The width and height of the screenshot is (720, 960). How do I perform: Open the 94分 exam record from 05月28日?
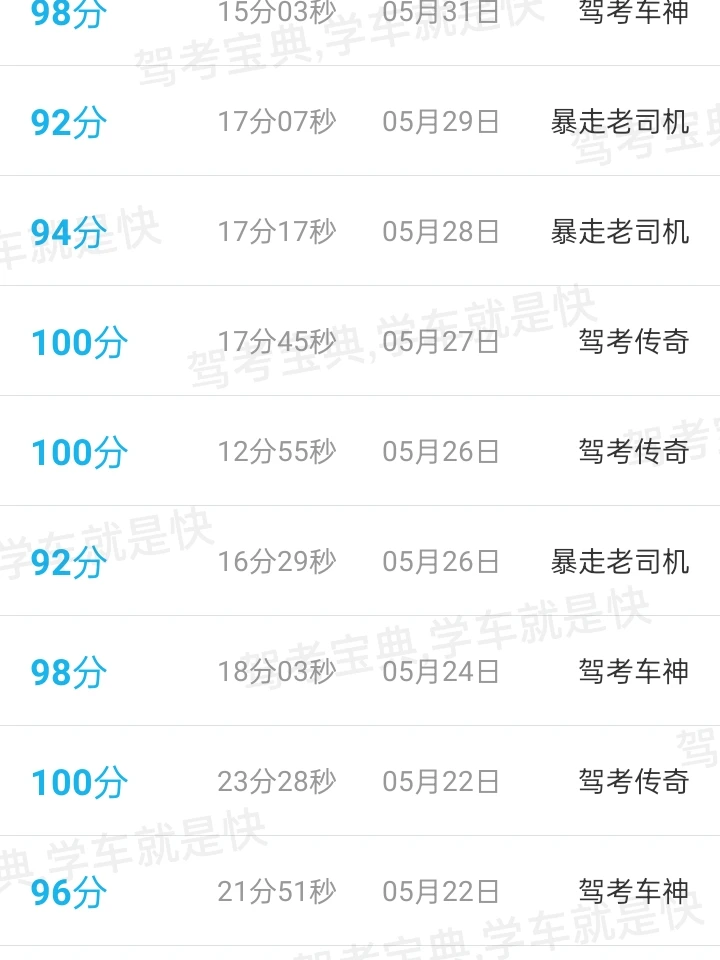pyautogui.click(x=360, y=232)
